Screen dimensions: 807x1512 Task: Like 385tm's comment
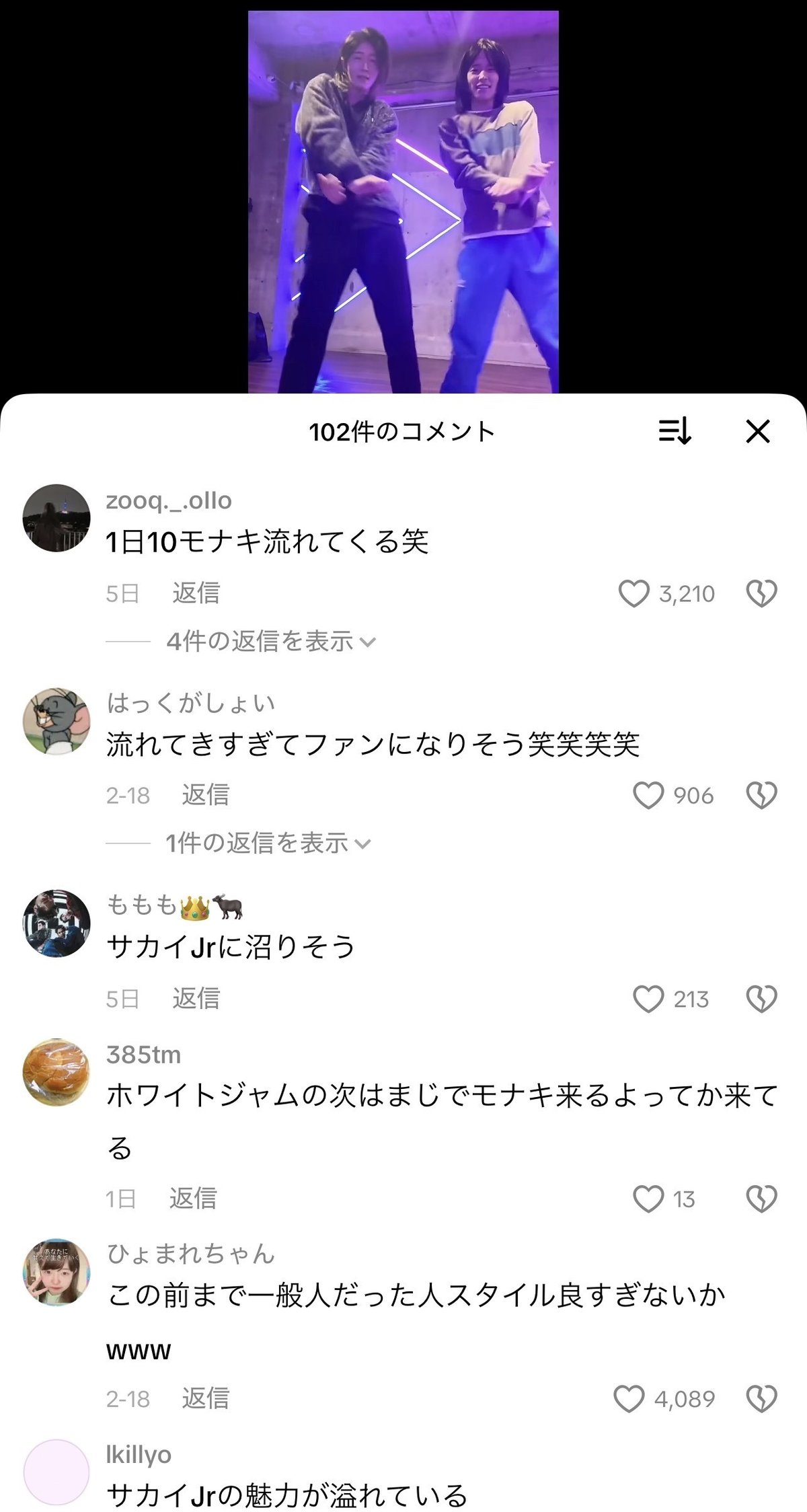coord(648,1199)
